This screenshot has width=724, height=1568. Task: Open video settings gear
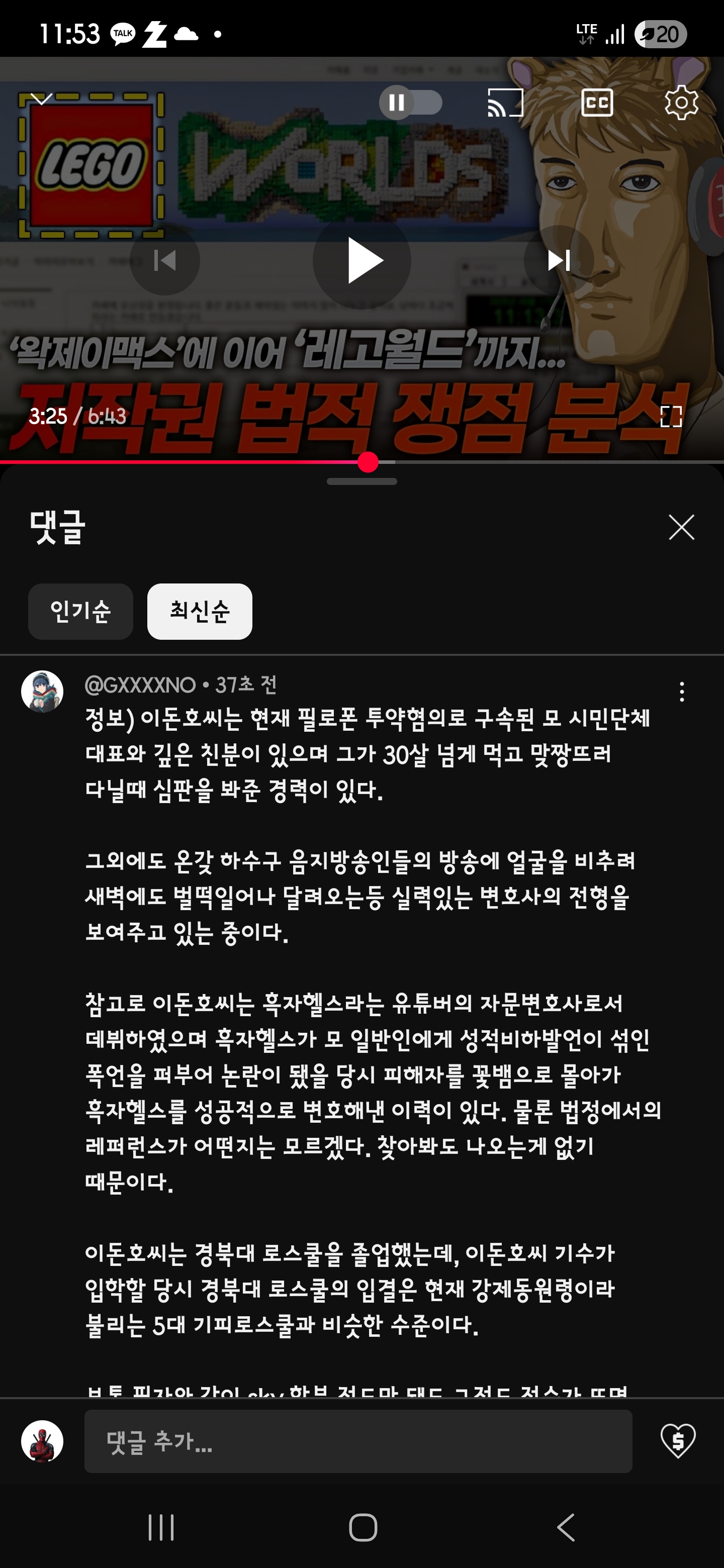click(x=681, y=102)
